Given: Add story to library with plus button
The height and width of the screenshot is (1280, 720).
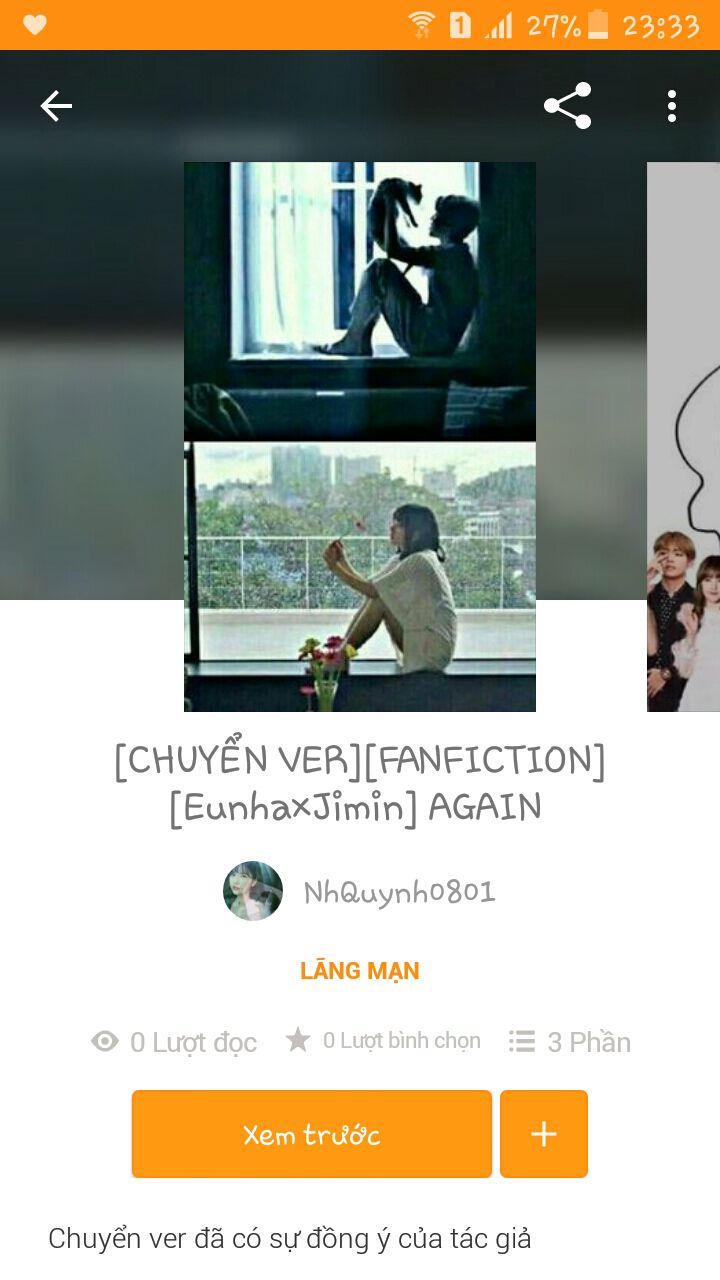Looking at the screenshot, I should 544,1134.
